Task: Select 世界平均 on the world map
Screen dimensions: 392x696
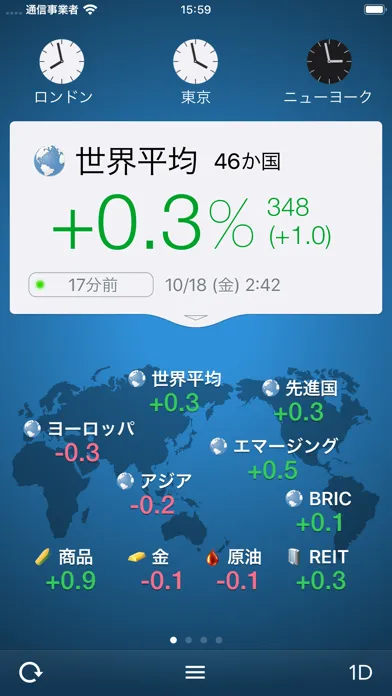Action: pos(174,392)
